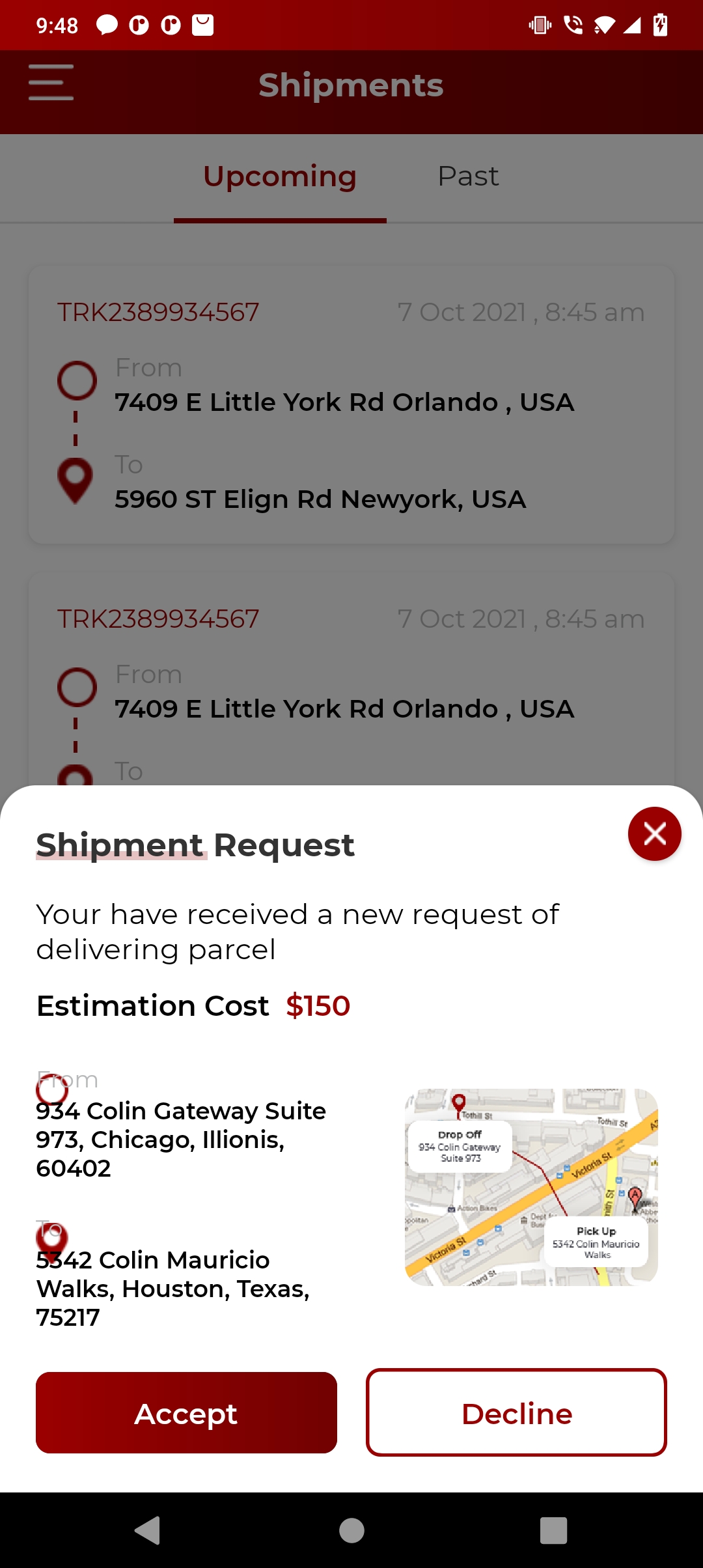Open the hamburger drawer menu
The height and width of the screenshot is (1568, 703).
pos(51,83)
